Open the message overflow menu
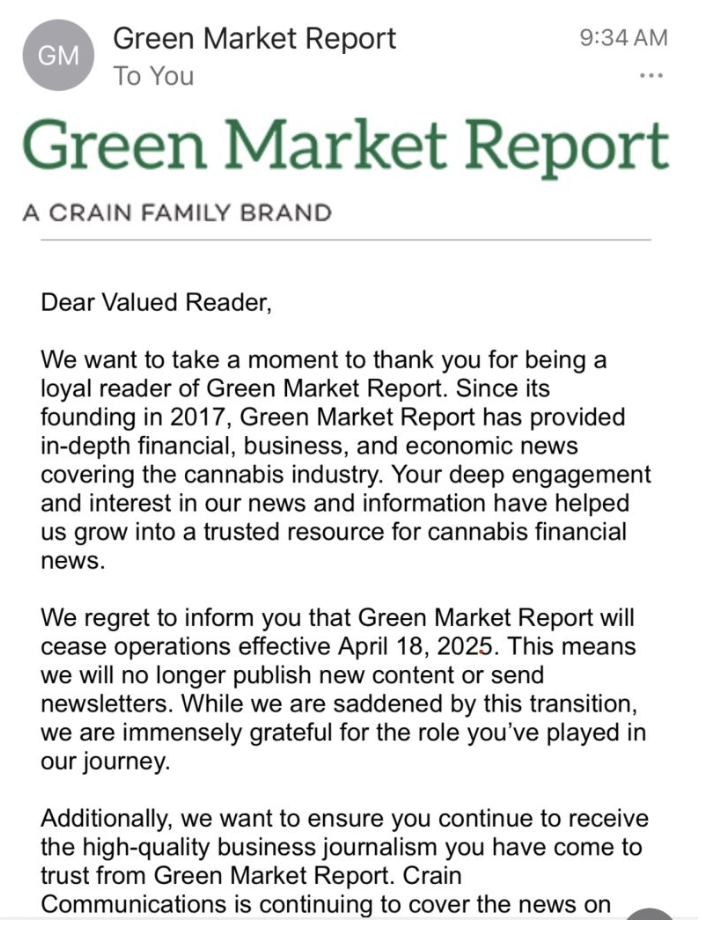The height and width of the screenshot is (928, 702). tap(651, 76)
